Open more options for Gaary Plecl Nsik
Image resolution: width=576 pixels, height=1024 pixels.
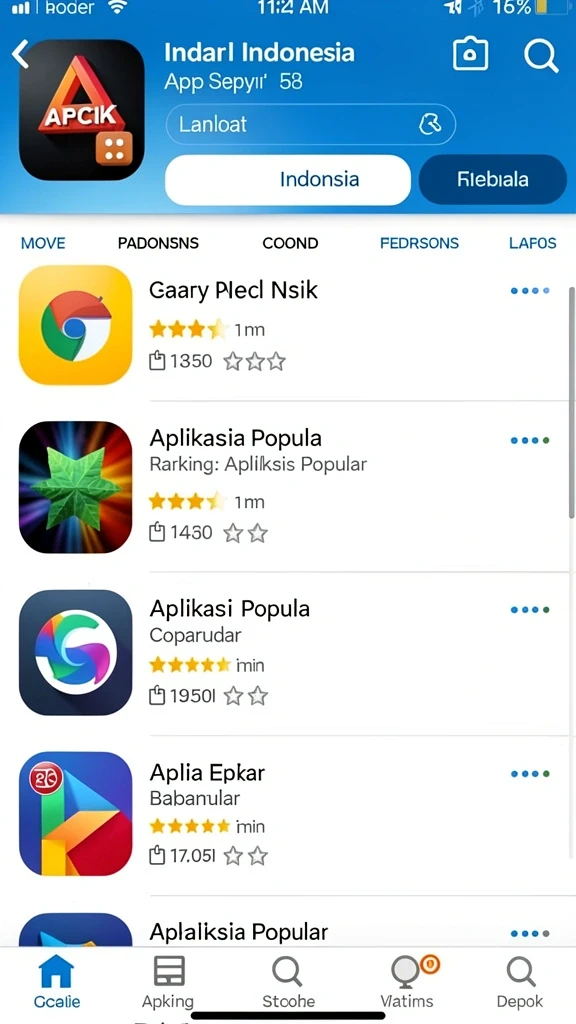pos(530,291)
